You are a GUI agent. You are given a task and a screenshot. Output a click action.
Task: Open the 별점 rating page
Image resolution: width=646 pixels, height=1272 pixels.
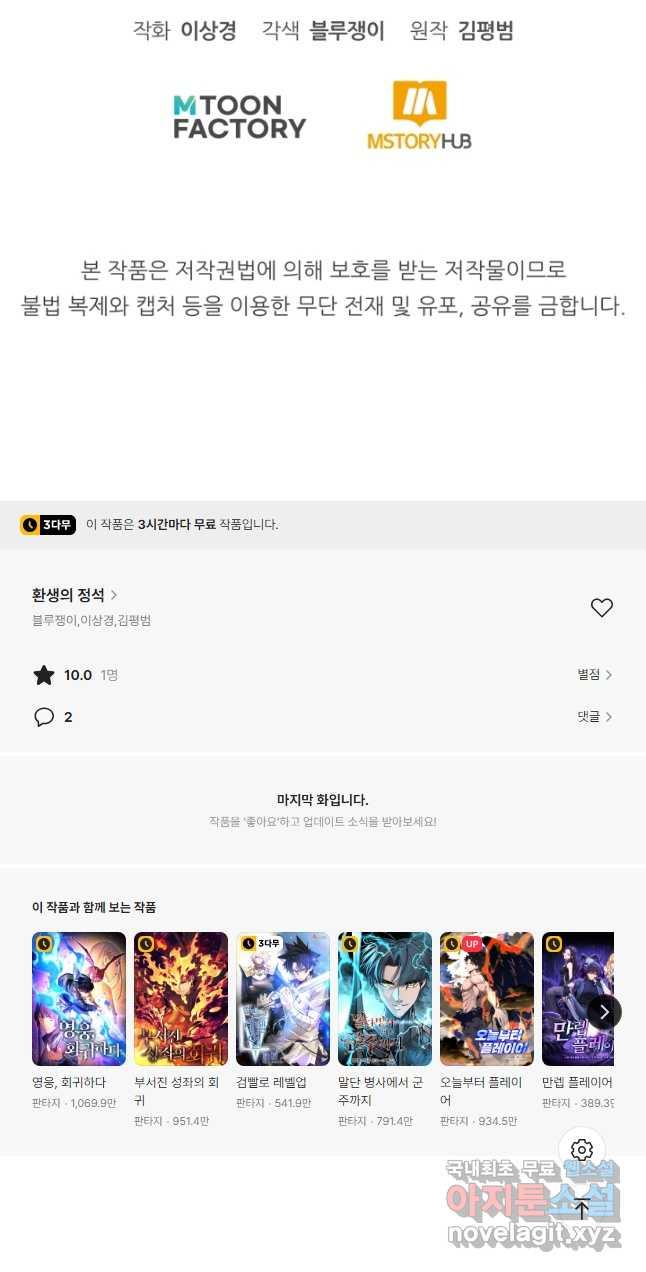pyautogui.click(x=594, y=675)
